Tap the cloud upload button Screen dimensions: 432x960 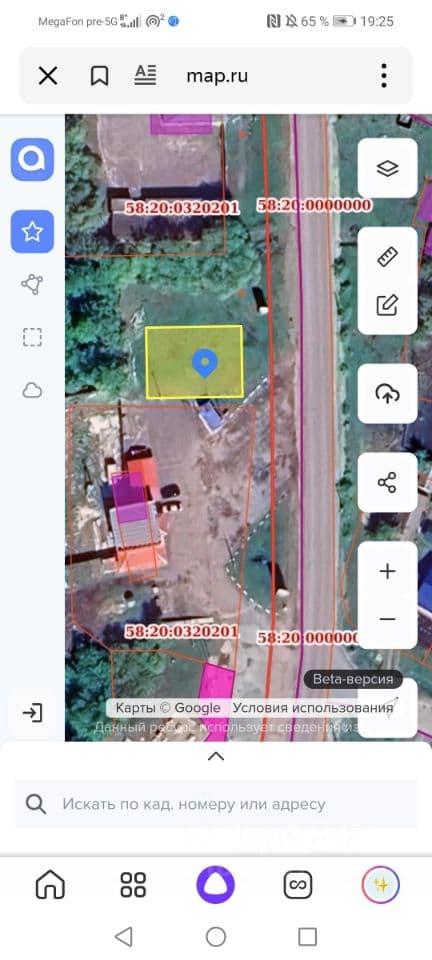(x=387, y=394)
